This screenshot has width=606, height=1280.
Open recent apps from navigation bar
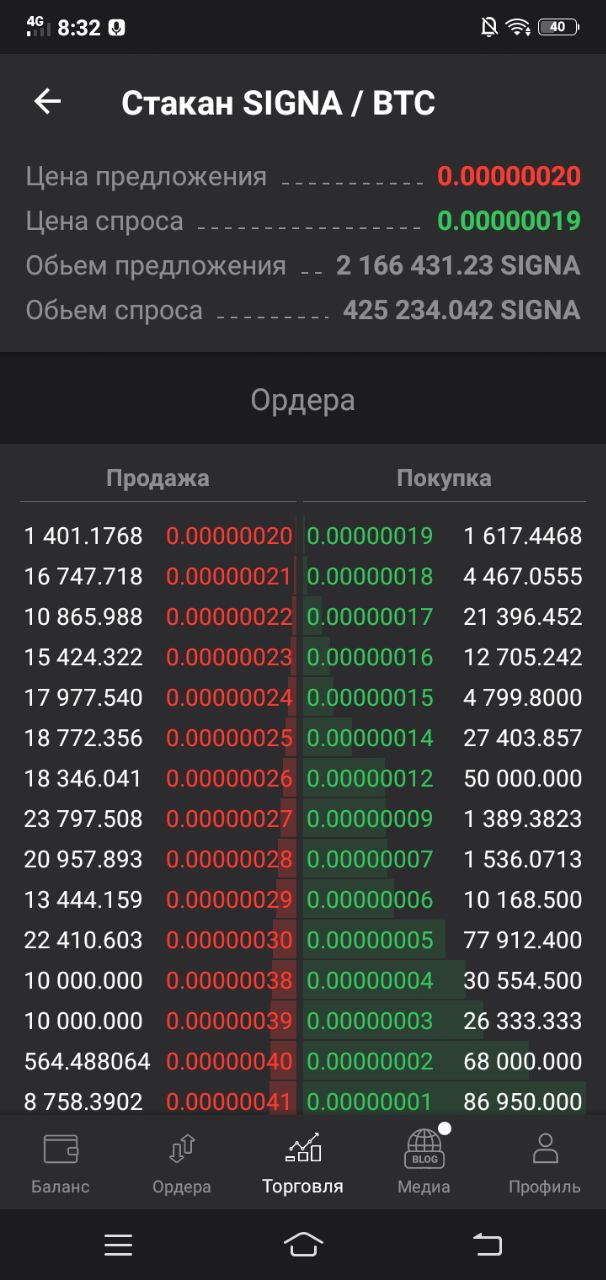[118, 1244]
